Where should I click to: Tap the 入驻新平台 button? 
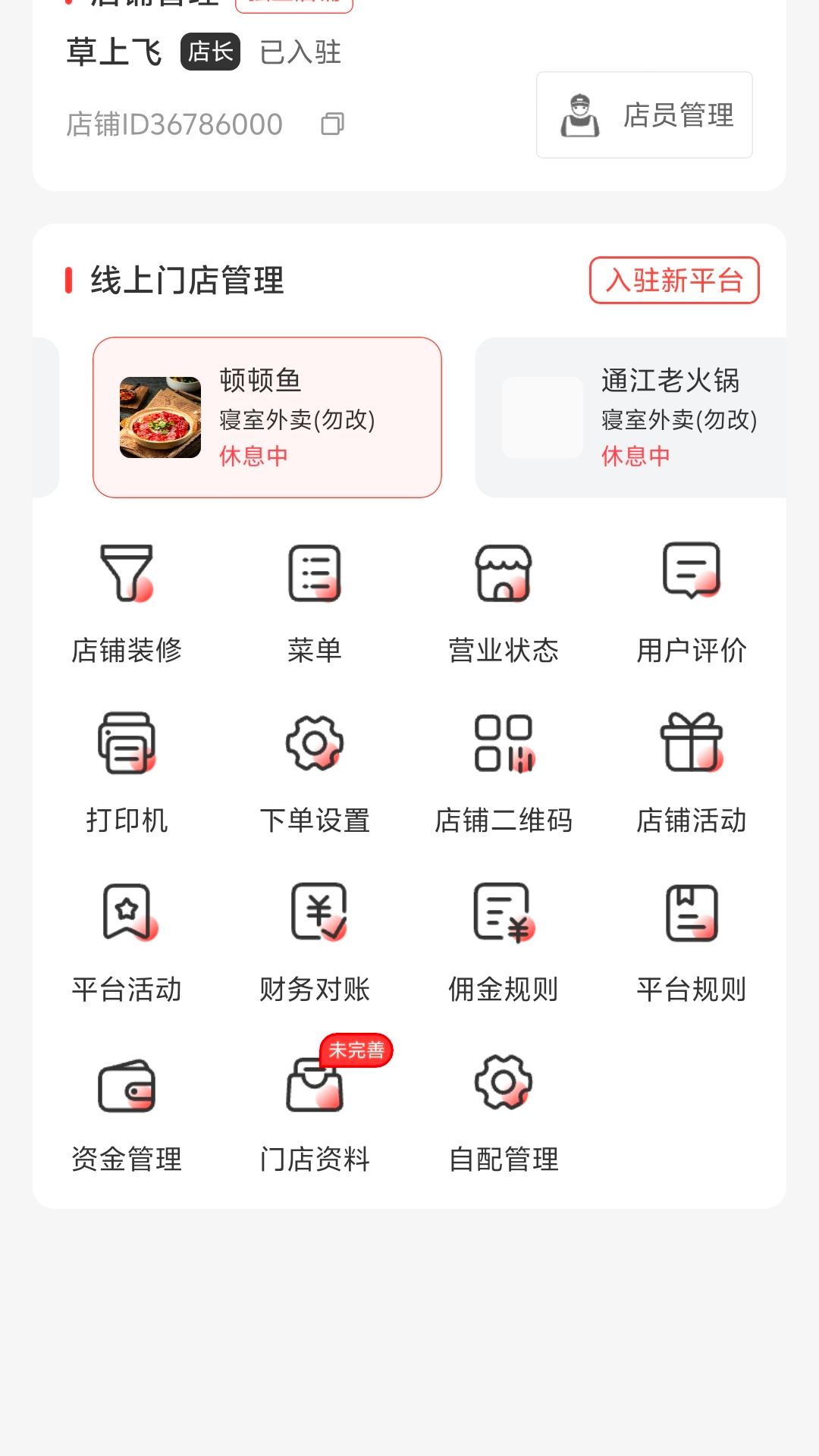pyautogui.click(x=673, y=281)
